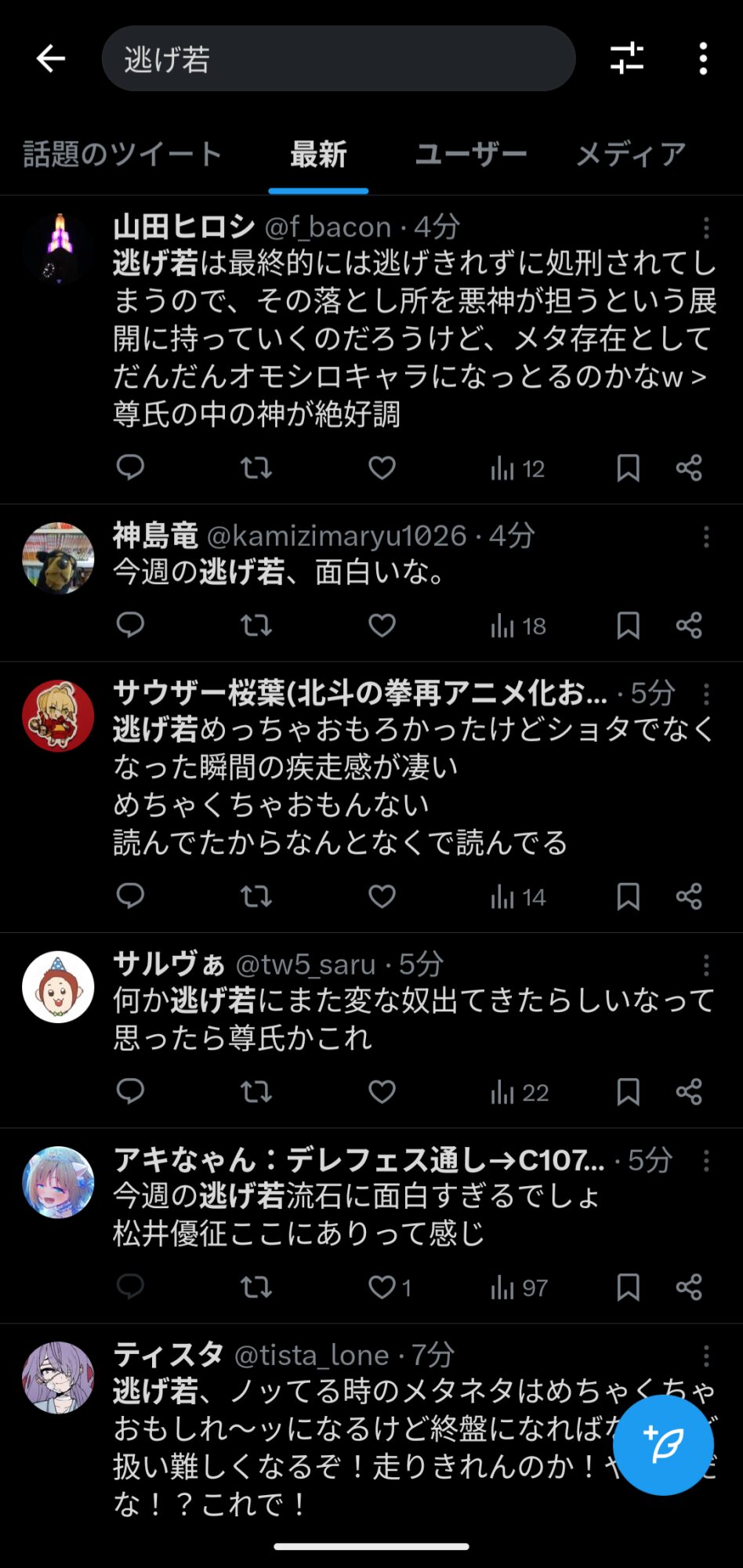Open more options on 神島竜's tweet
Image resolution: width=743 pixels, height=1568 pixels.
click(706, 537)
